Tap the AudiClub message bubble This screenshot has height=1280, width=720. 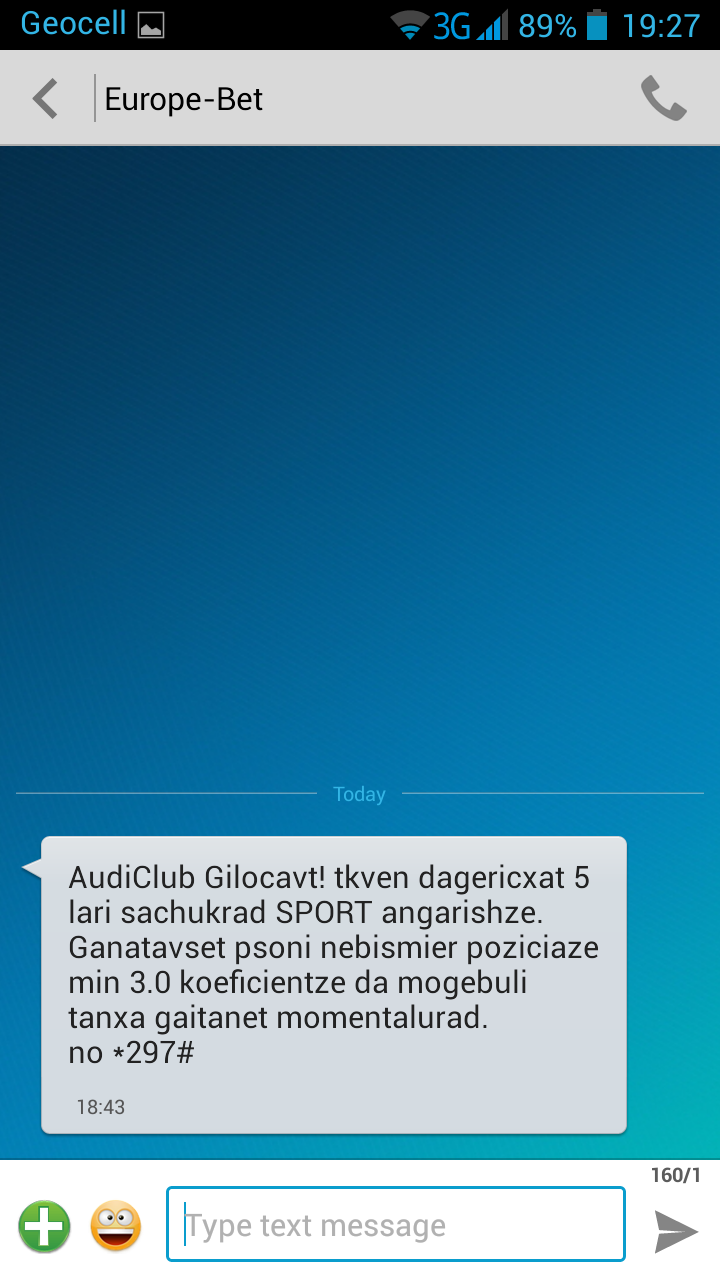tap(333, 984)
